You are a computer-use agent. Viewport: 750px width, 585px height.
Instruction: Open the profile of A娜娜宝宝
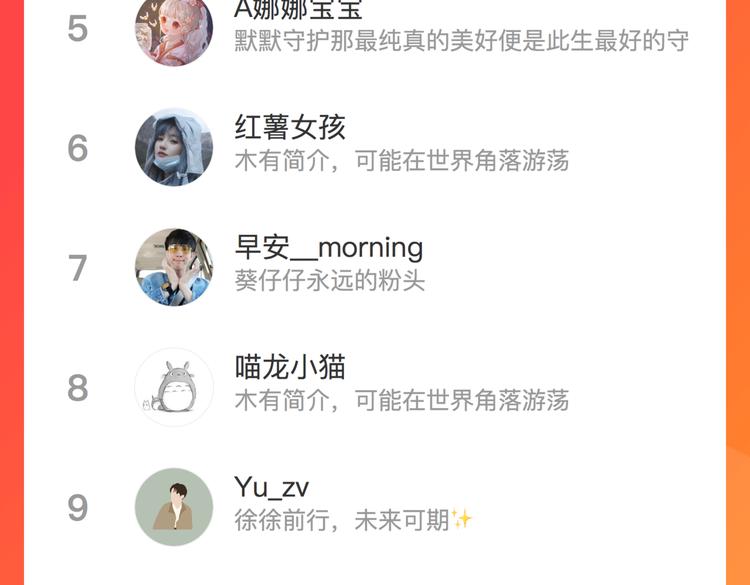click(x=400, y=28)
